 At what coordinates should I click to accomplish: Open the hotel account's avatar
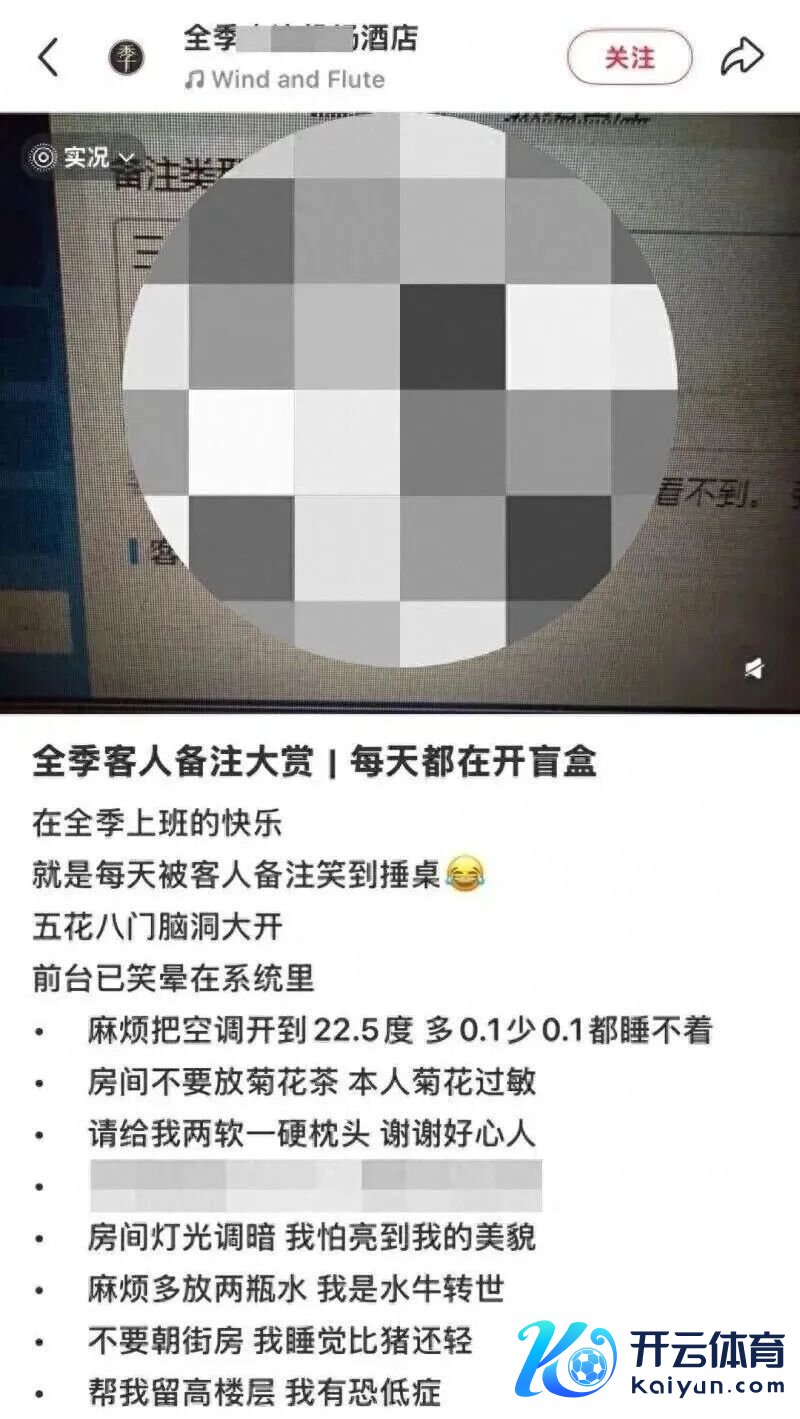tap(126, 58)
